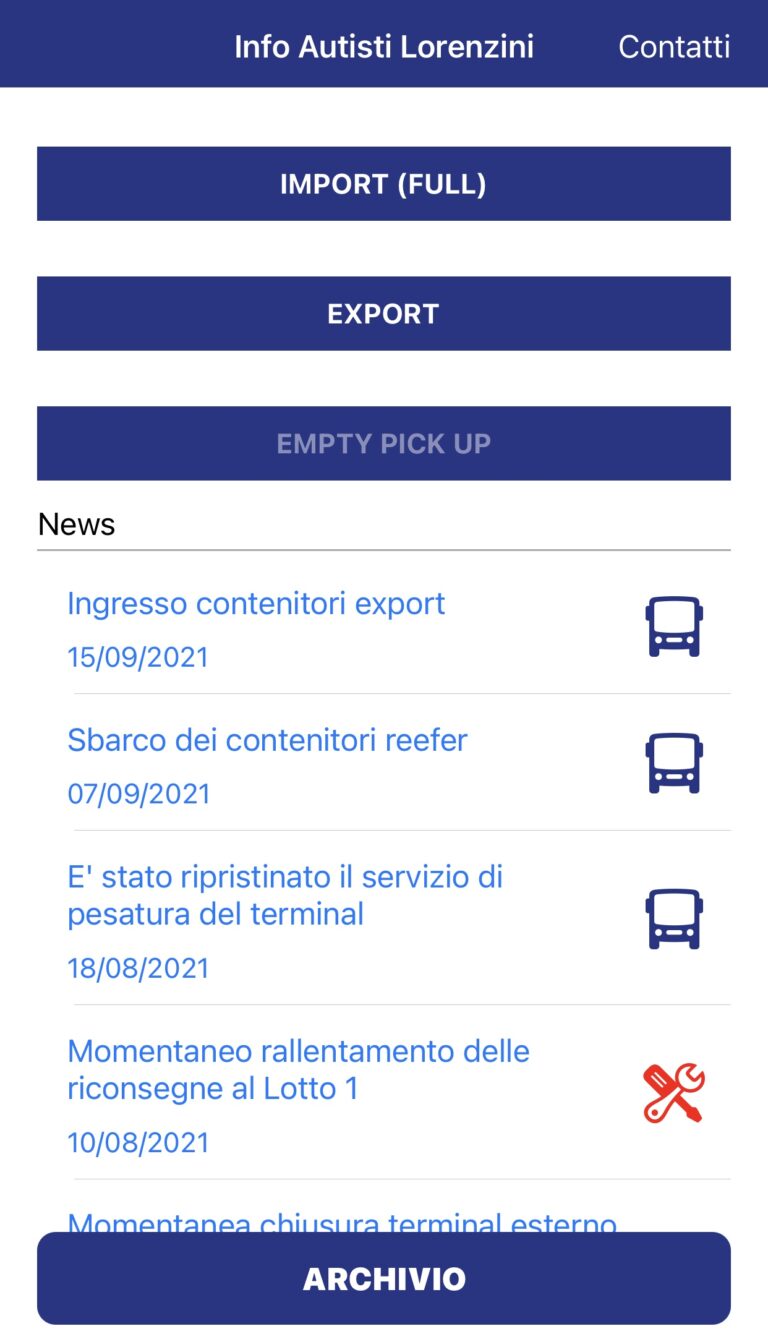Choose EMPTY PICK UP
The width and height of the screenshot is (768, 1334).
tap(383, 443)
